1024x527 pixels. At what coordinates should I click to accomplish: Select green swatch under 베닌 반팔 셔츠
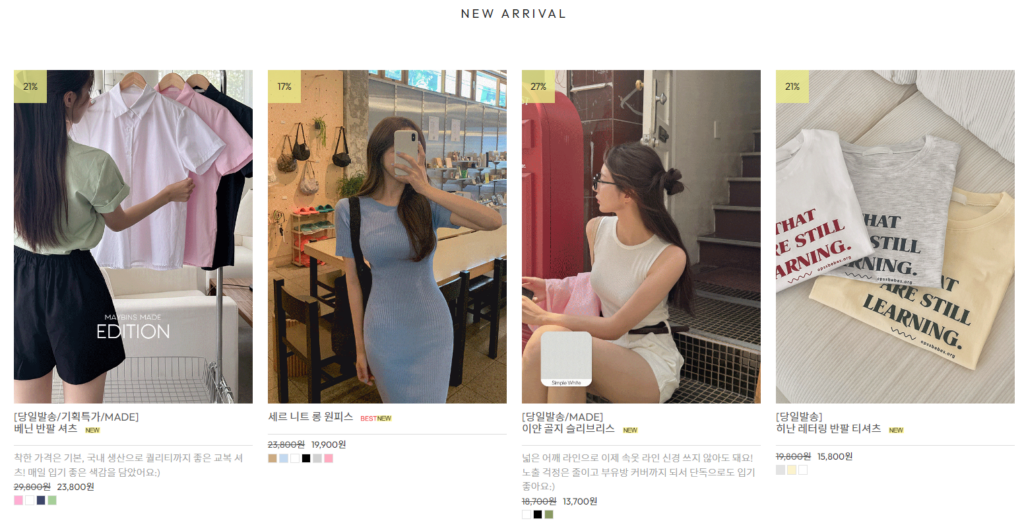tap(52, 500)
